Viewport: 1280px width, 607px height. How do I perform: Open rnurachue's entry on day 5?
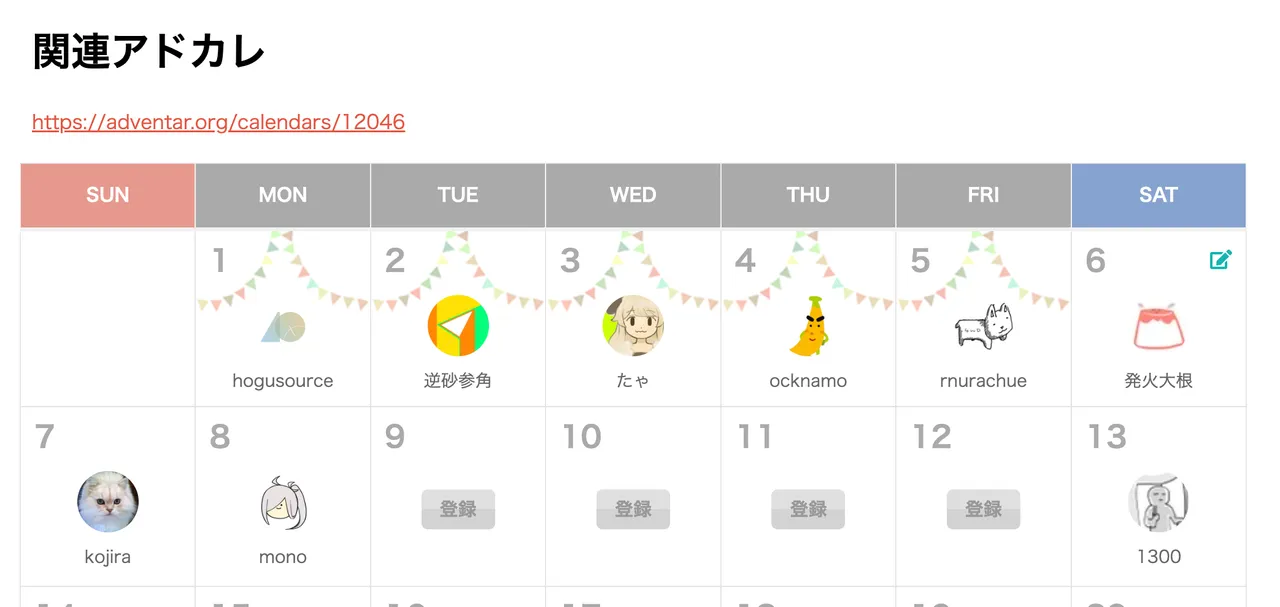pyautogui.click(x=983, y=327)
